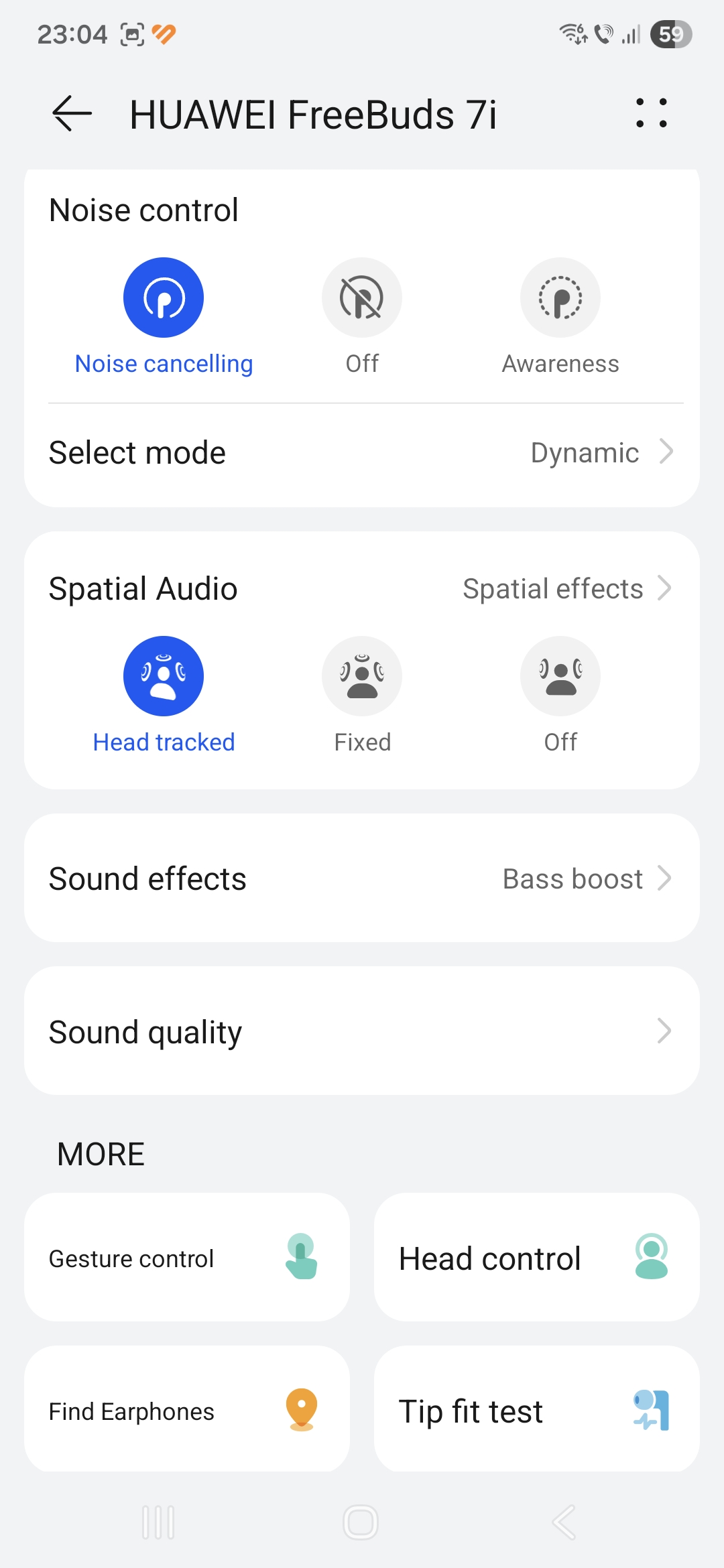This screenshot has height=1568, width=724.
Task: Turn noise control Off
Action: coord(362,298)
